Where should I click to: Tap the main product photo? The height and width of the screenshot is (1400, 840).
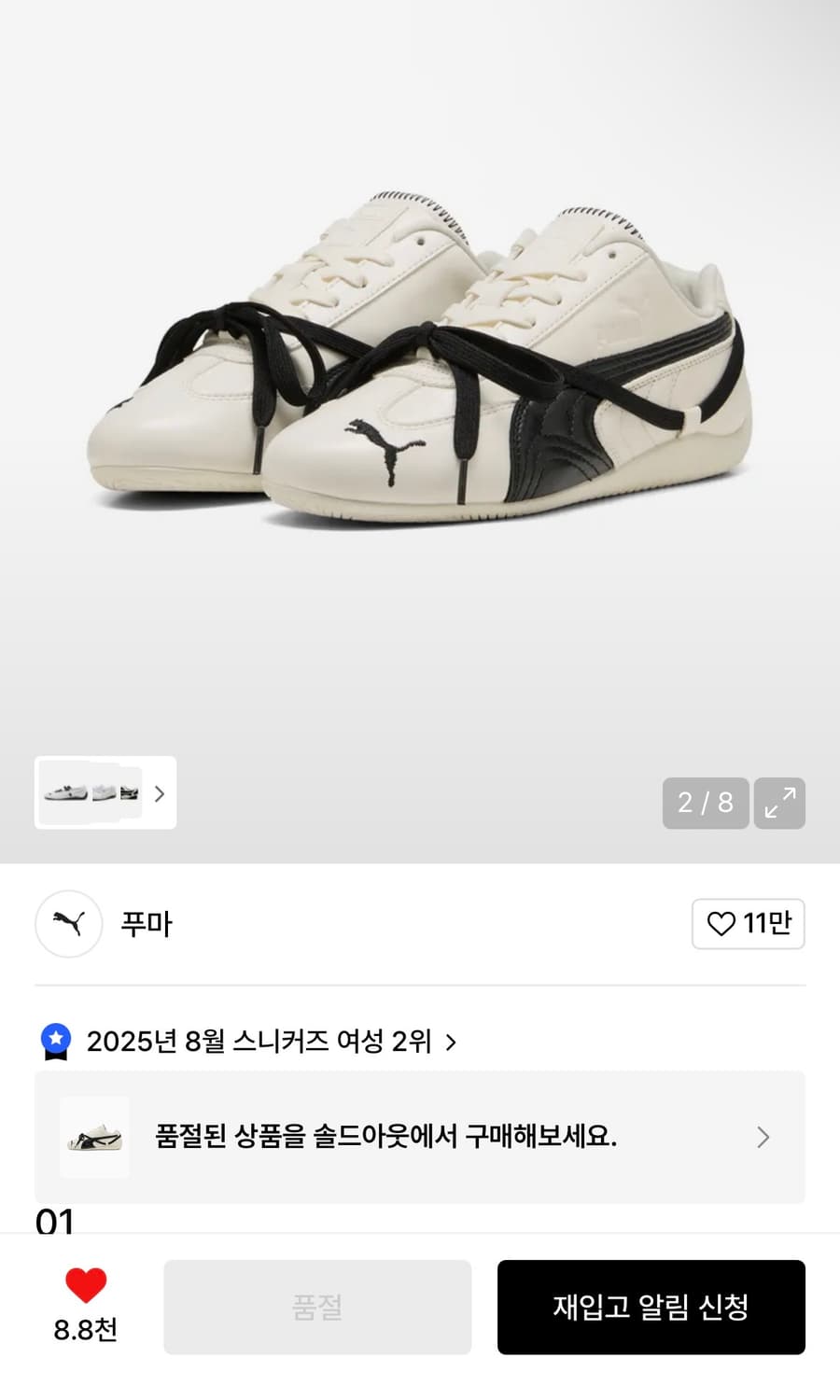(420, 373)
